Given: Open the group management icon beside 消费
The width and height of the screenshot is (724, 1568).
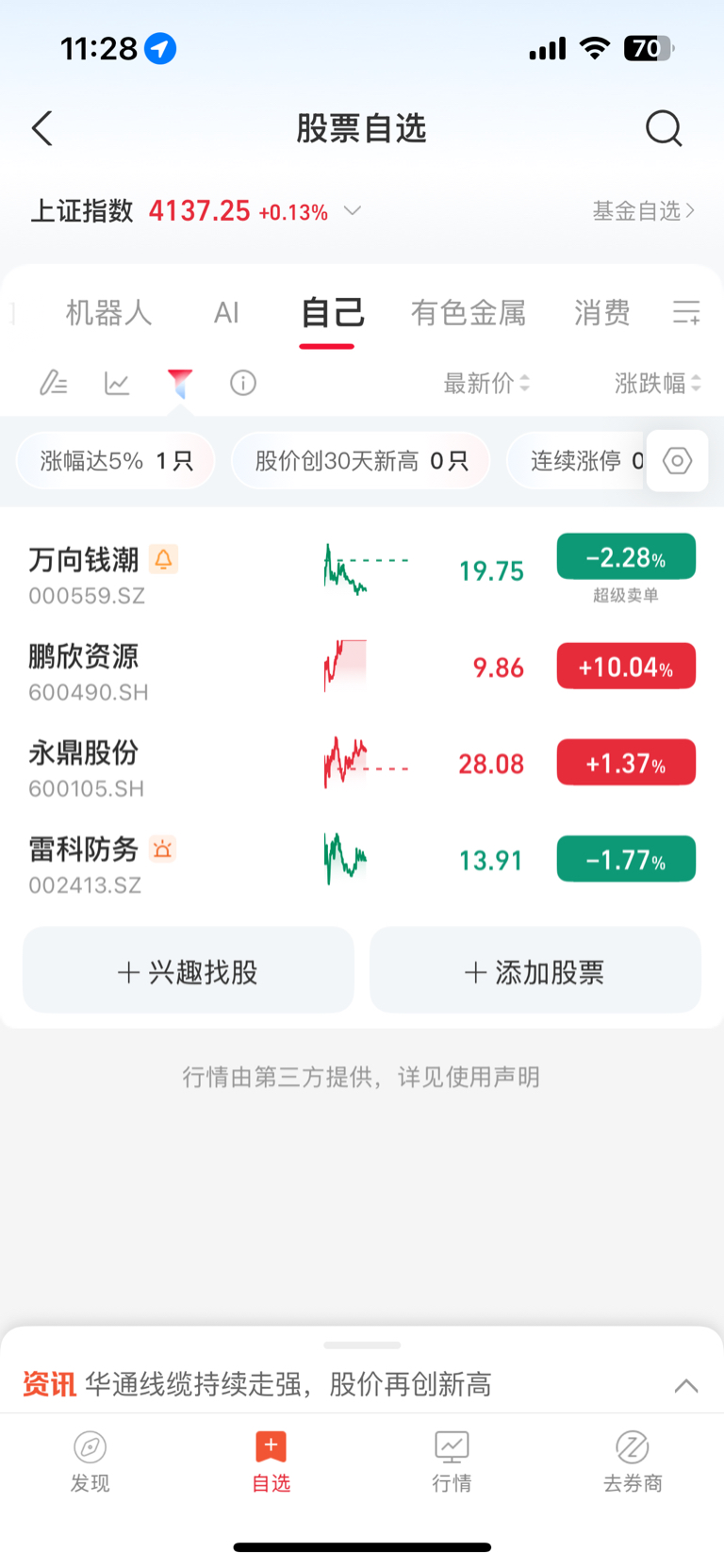Looking at the screenshot, I should tap(686, 312).
